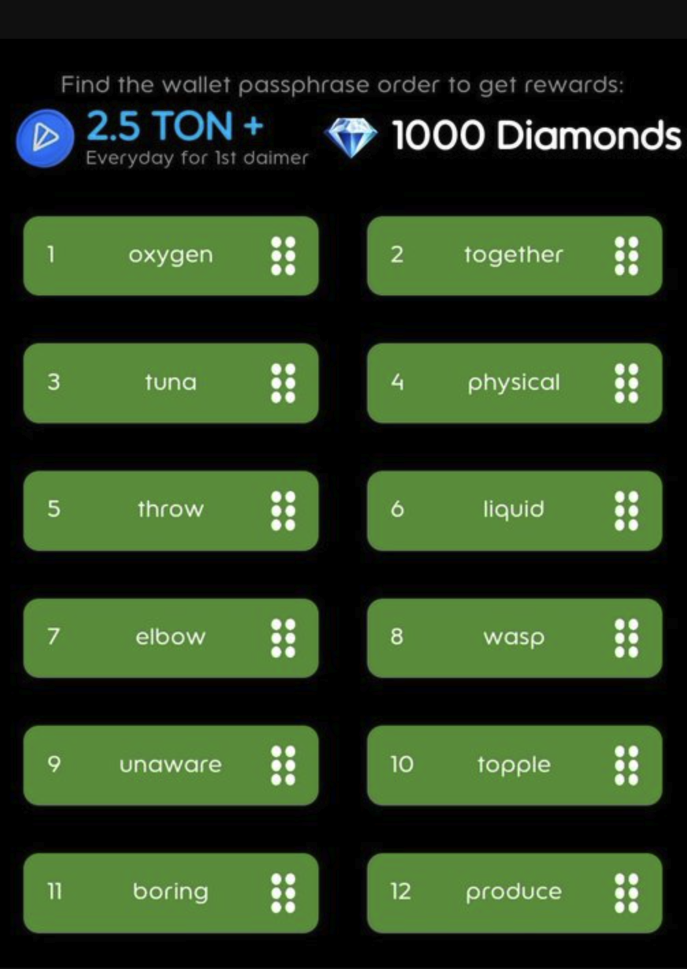This screenshot has width=687, height=969.
Task: Choose the unaware word tile
Action: [x=170, y=765]
